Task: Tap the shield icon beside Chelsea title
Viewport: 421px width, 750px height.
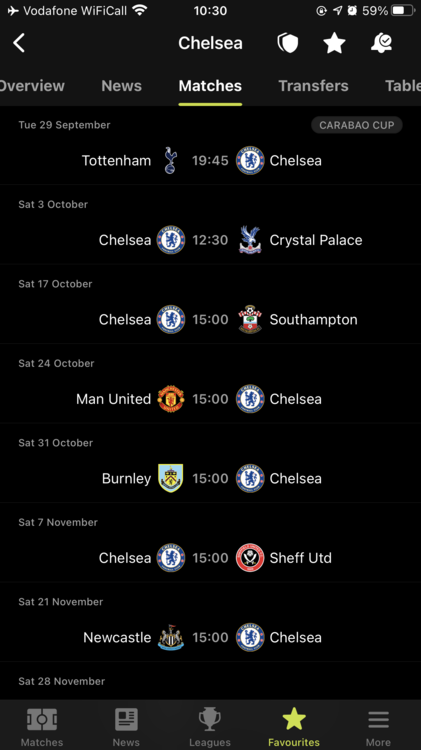Action: (288, 44)
